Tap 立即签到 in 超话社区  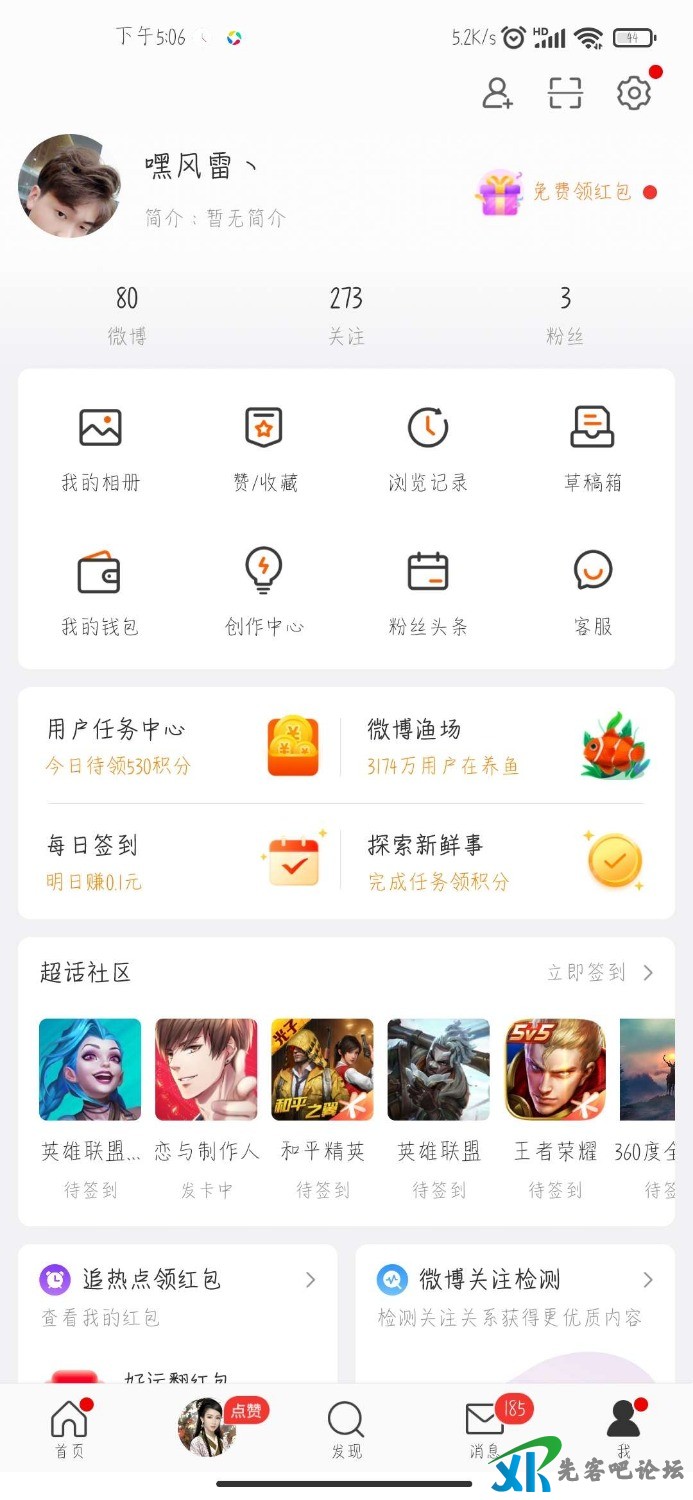[x=599, y=972]
